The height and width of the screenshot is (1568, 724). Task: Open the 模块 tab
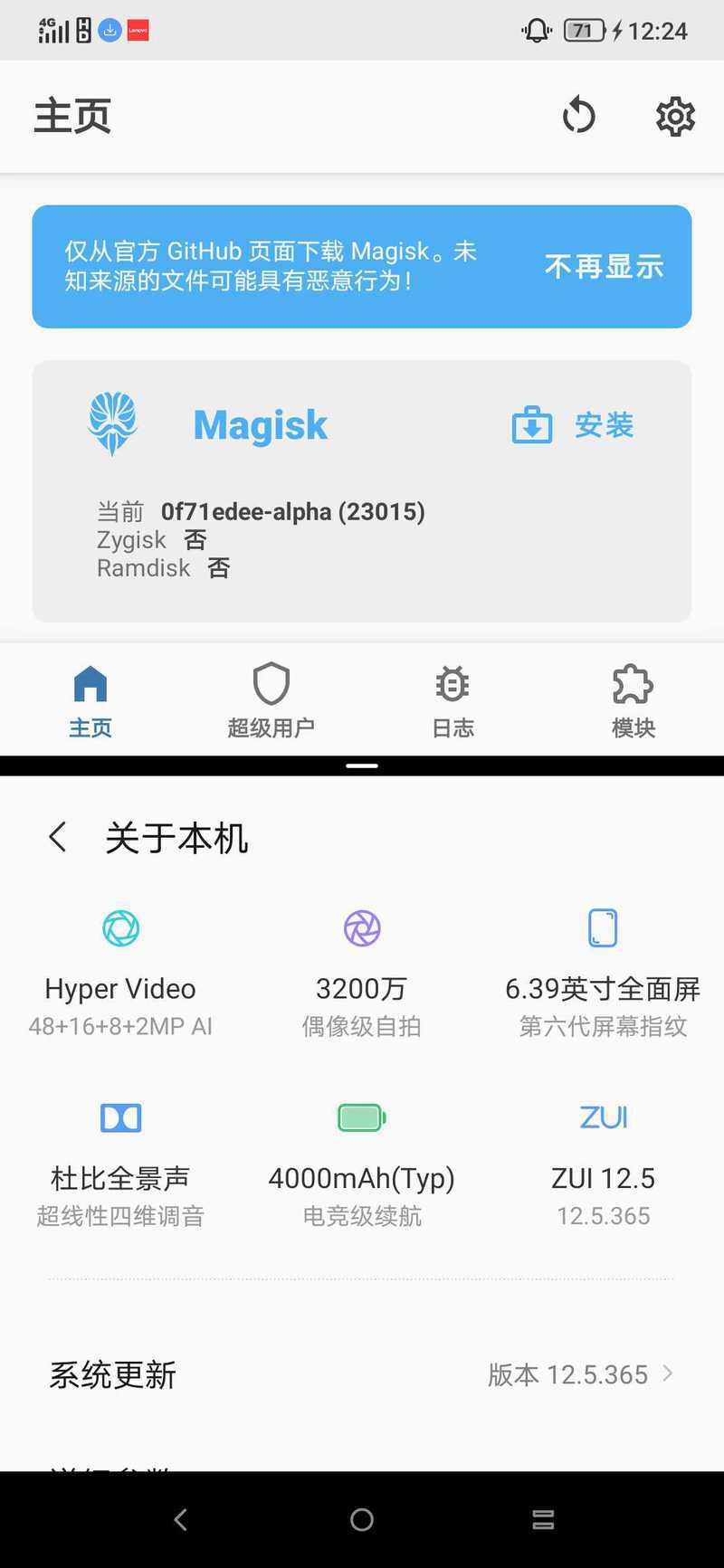(x=633, y=700)
